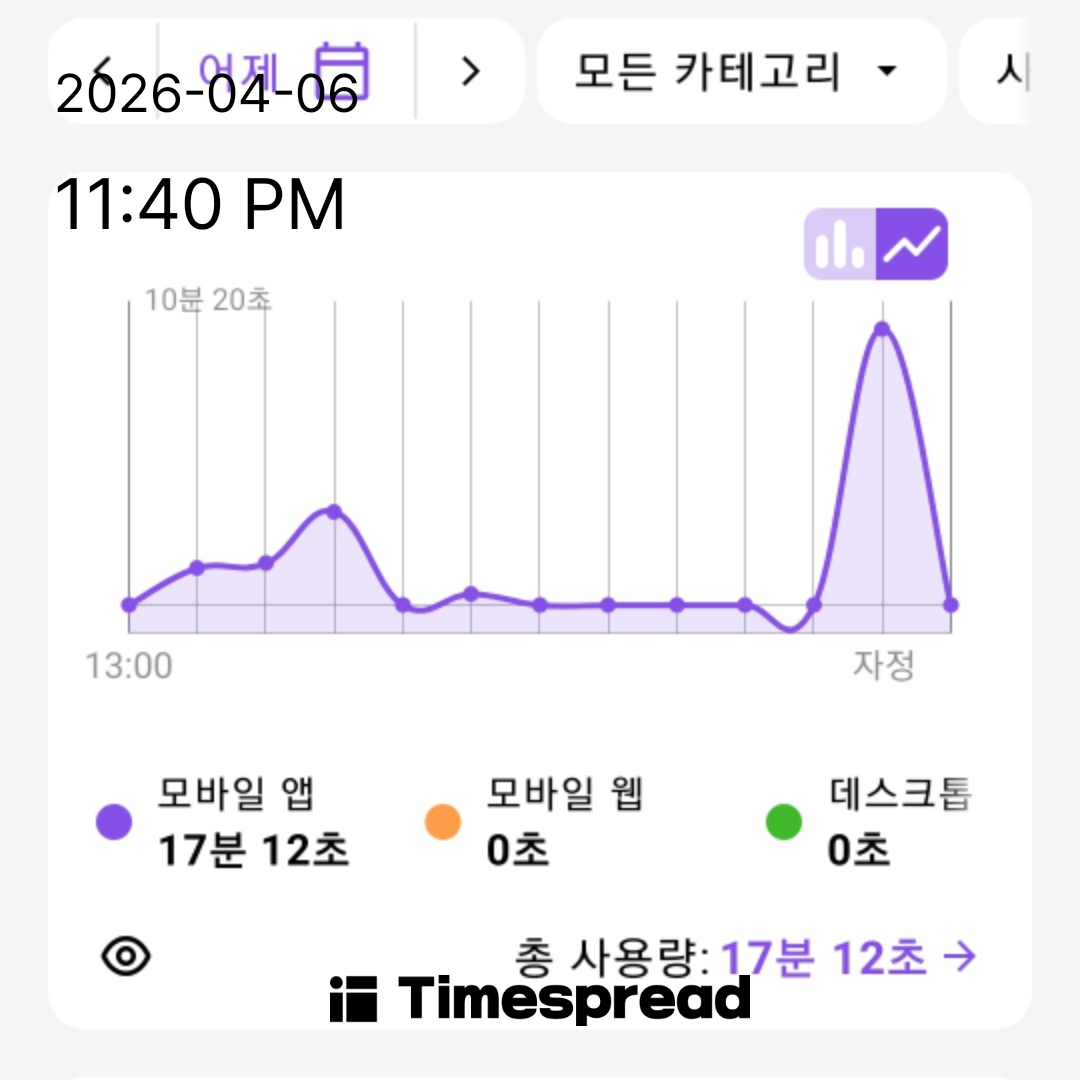Toggle the eye visibility icon
The image size is (1080, 1080).
127,957
